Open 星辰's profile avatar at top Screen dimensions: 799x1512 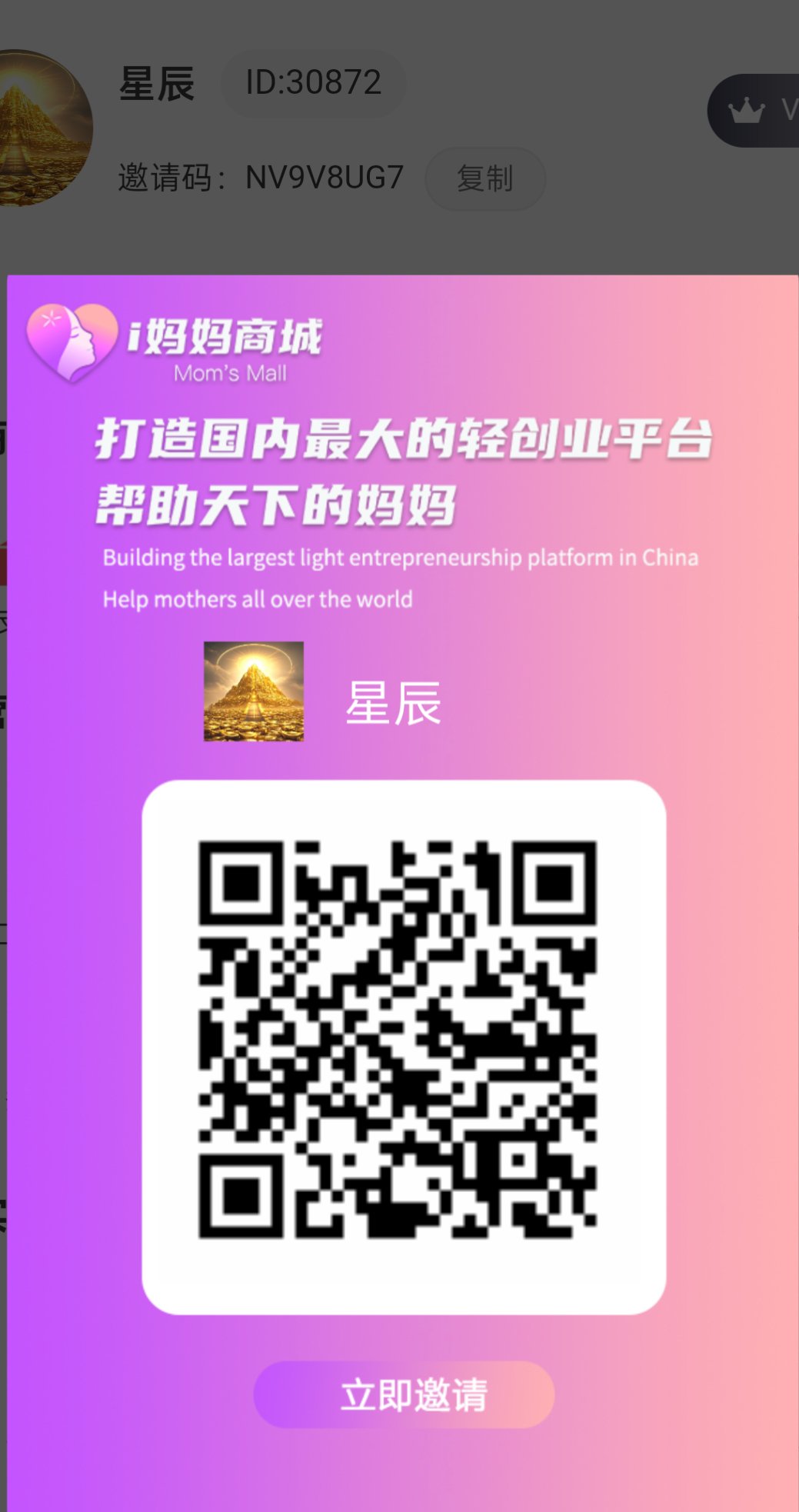[x=42, y=128]
